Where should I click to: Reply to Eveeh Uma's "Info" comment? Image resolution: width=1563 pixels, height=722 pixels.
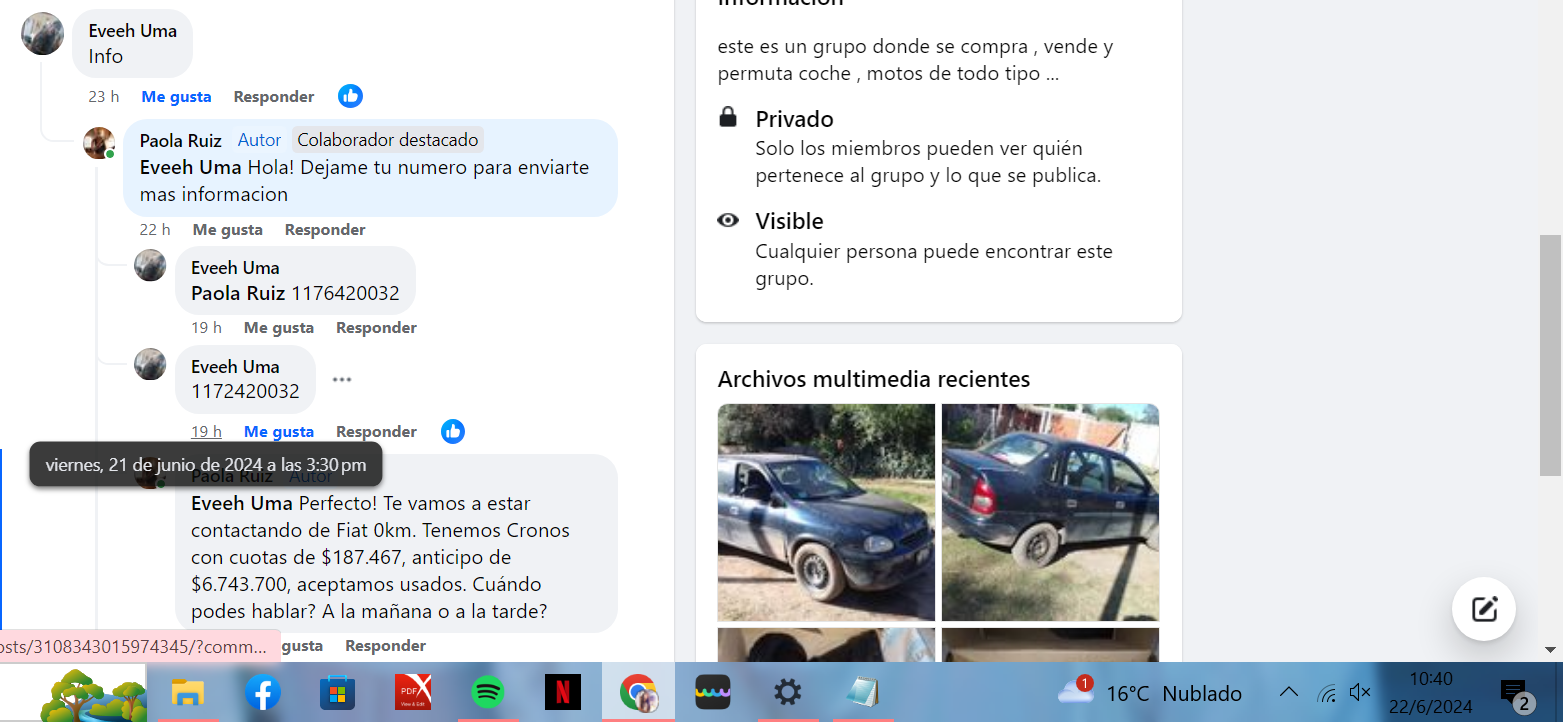click(273, 97)
